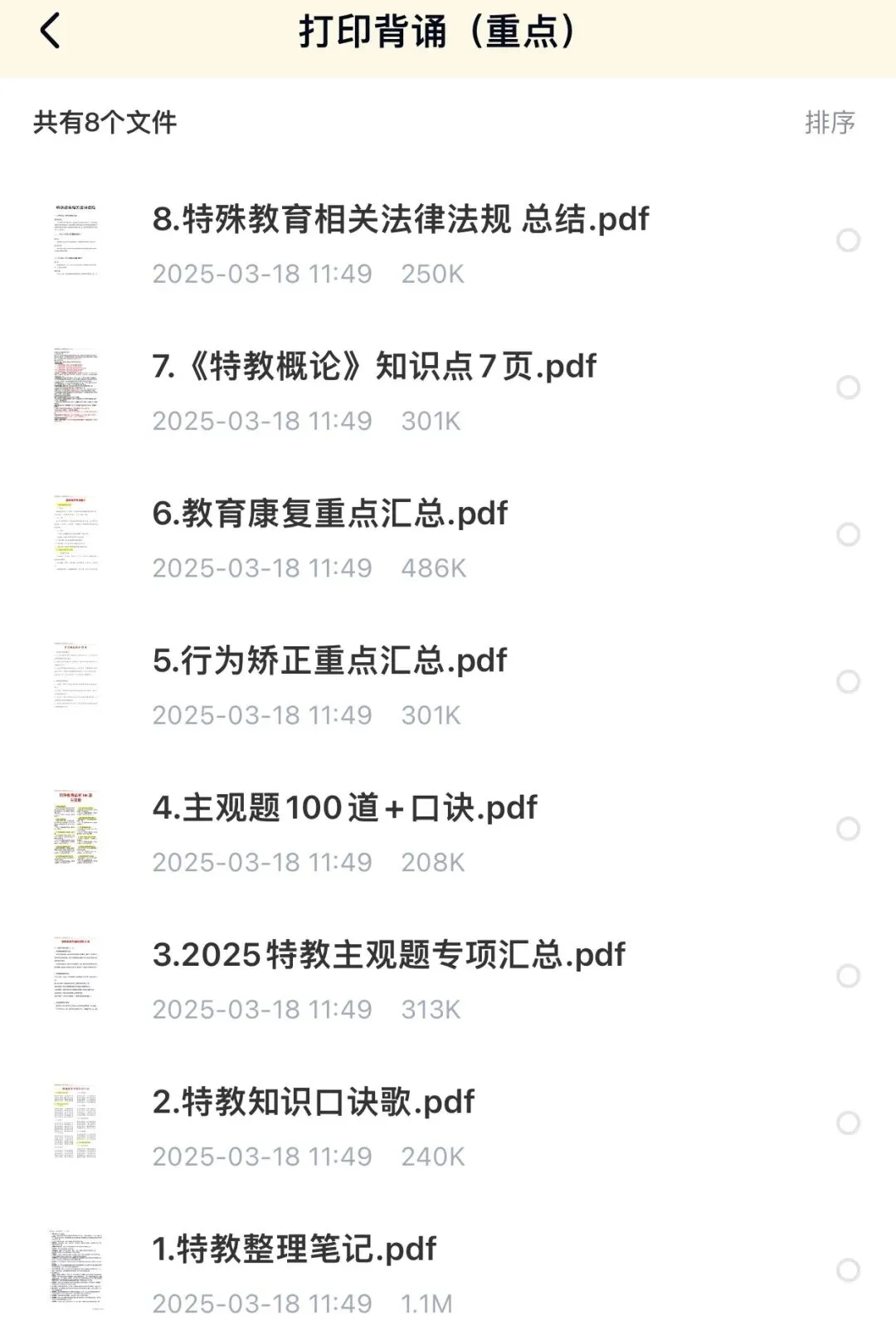Select the circle for 6.教育康复重点汇总.pdf
This screenshot has height=1330, width=896.
coord(848,534)
